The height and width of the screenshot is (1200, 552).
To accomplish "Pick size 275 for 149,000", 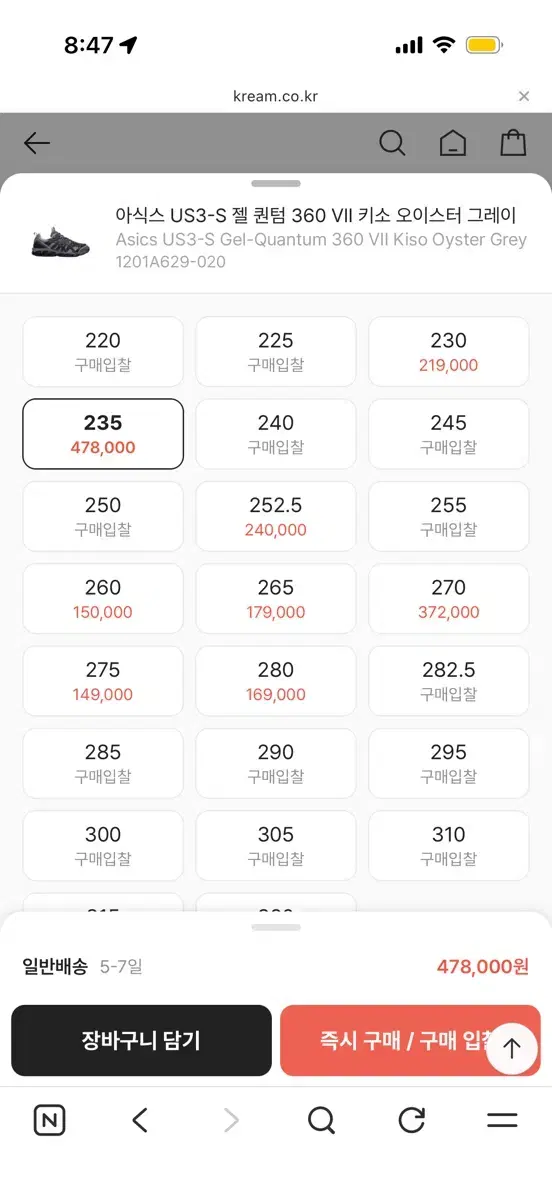I will (x=103, y=681).
